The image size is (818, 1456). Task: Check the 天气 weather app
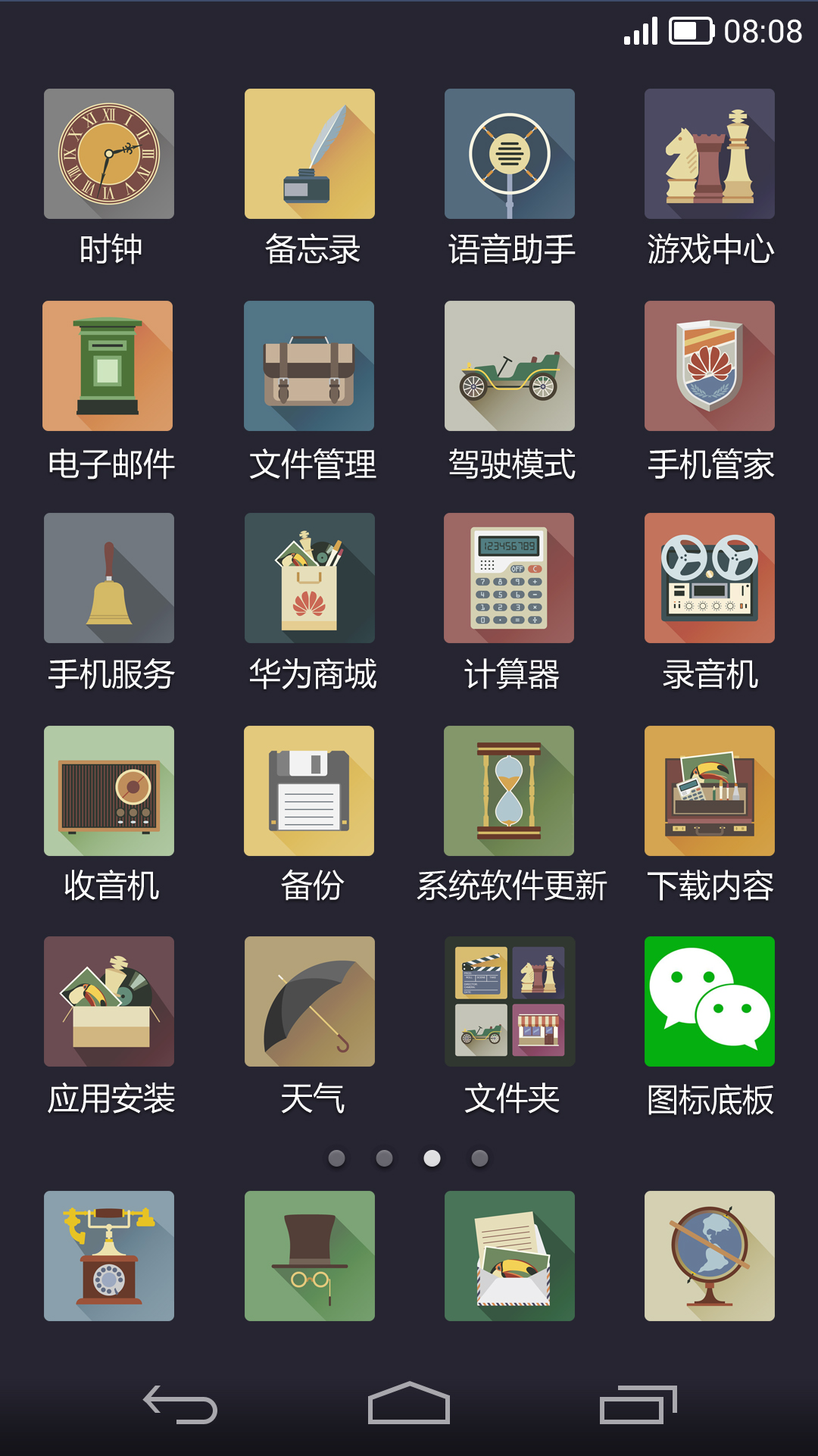[309, 1001]
